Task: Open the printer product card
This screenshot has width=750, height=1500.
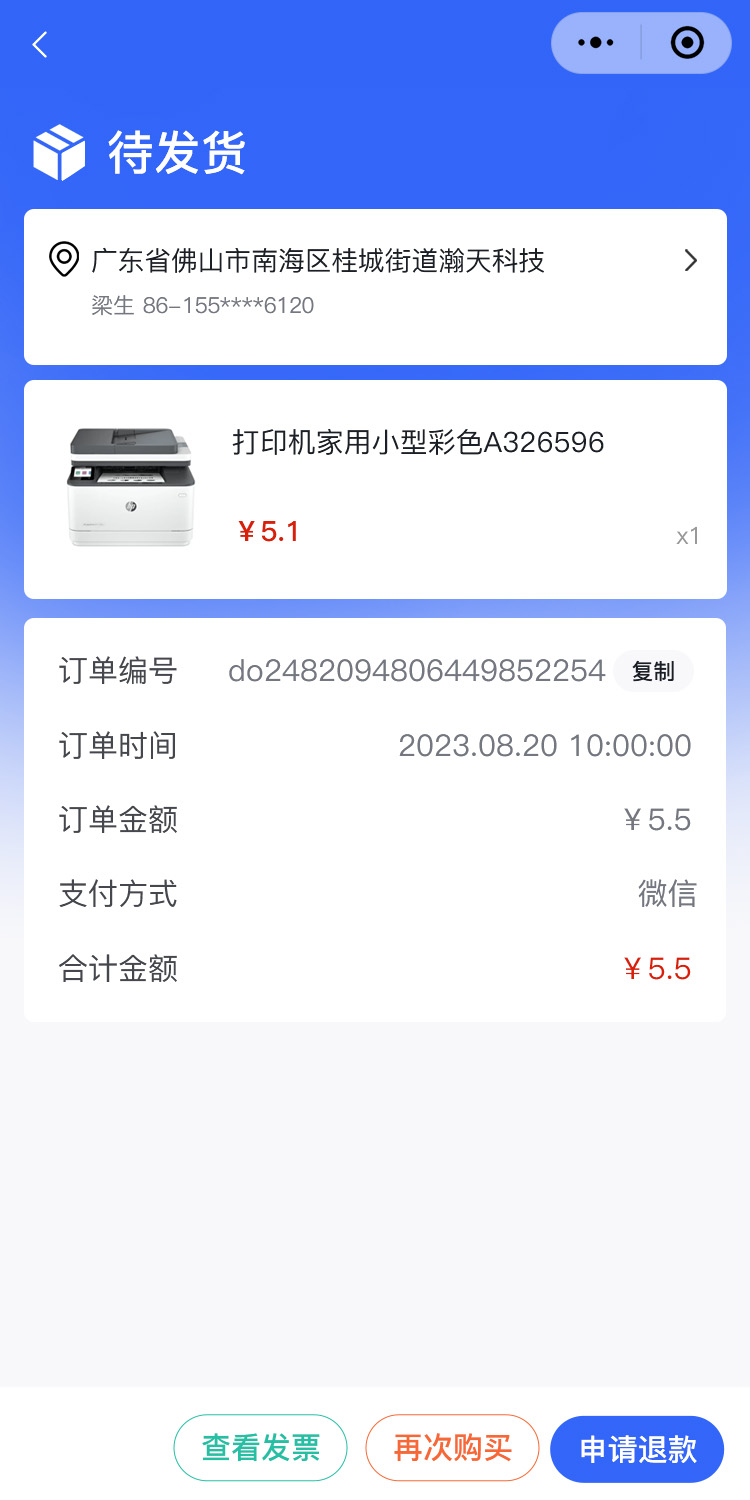Action: 375,489
